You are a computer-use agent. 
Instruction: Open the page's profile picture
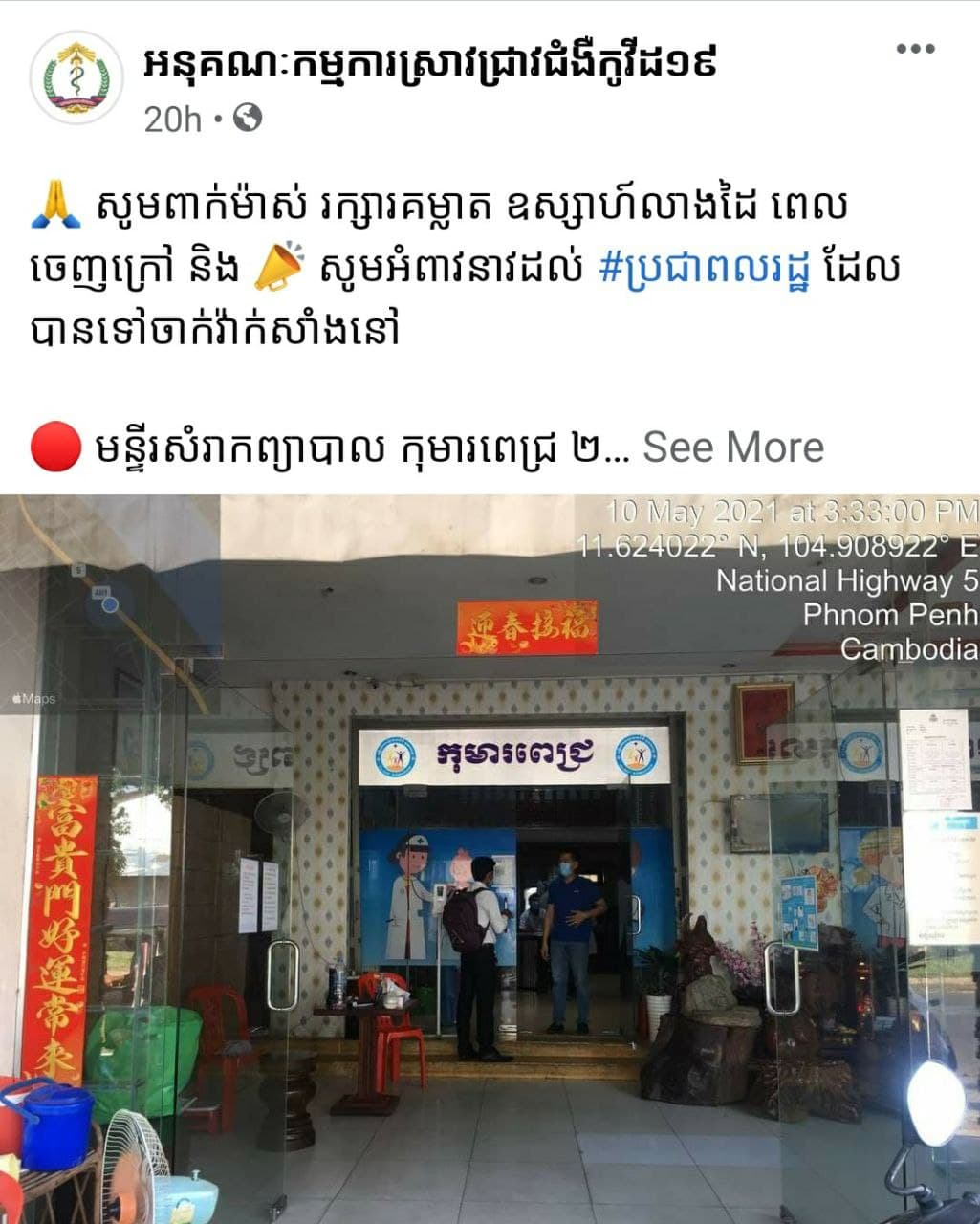76,77
